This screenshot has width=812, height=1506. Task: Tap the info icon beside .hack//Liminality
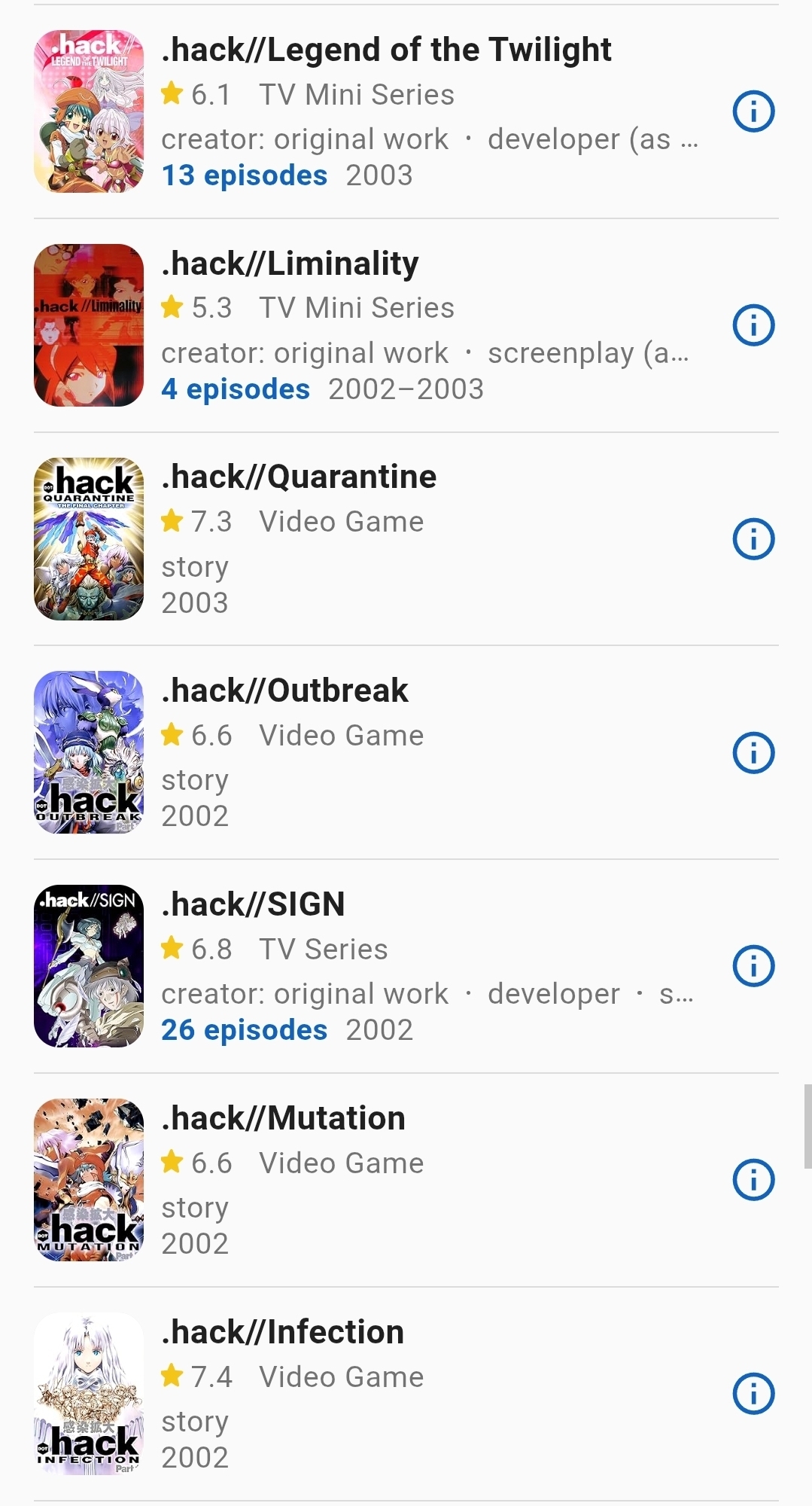point(753,325)
